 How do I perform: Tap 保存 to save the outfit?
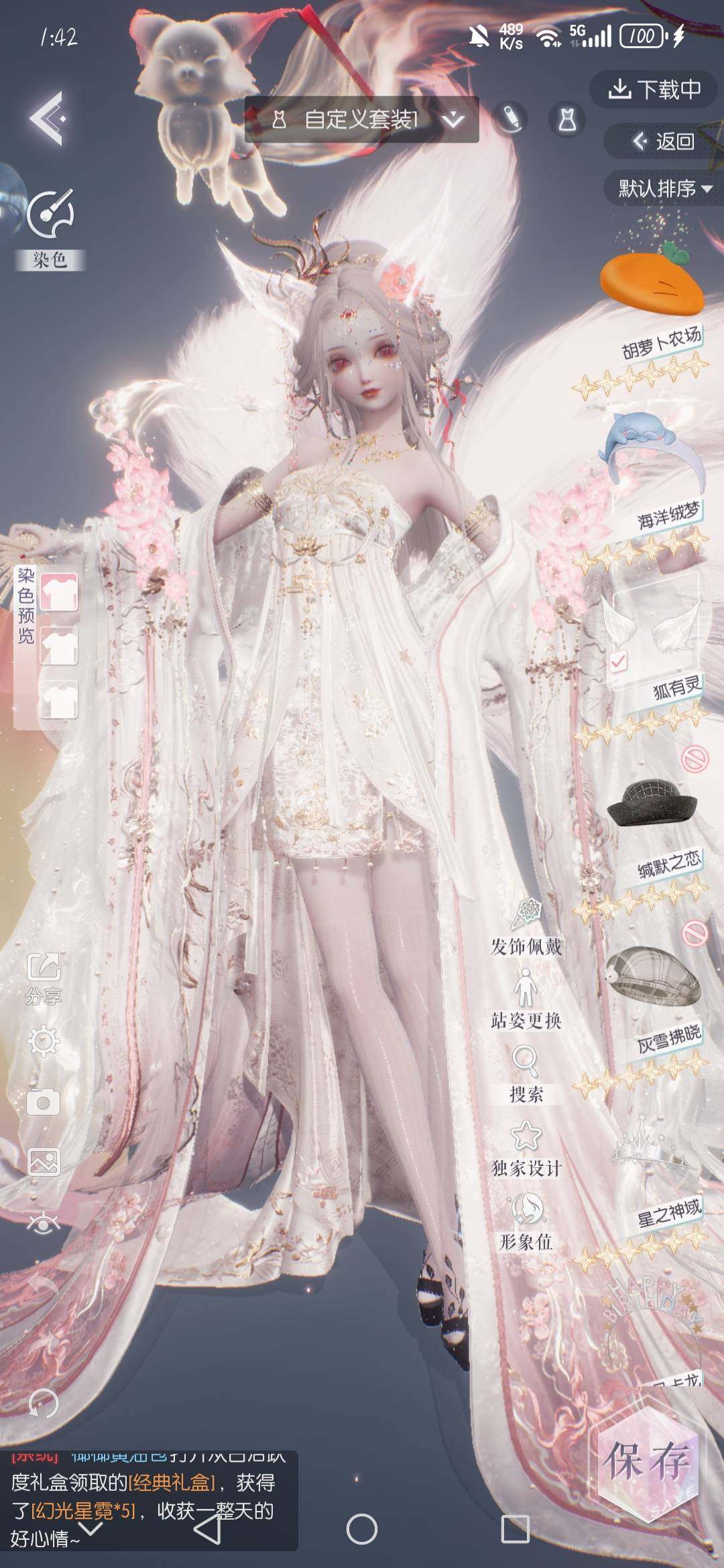(648, 1462)
